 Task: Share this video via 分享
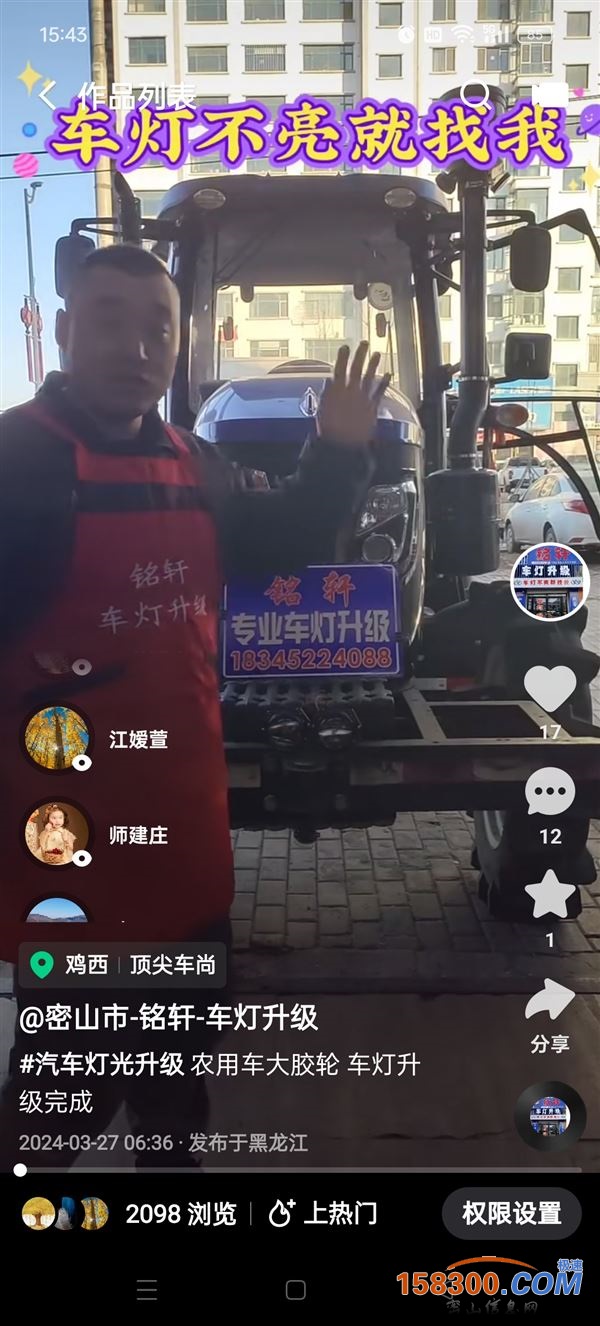click(x=550, y=1013)
